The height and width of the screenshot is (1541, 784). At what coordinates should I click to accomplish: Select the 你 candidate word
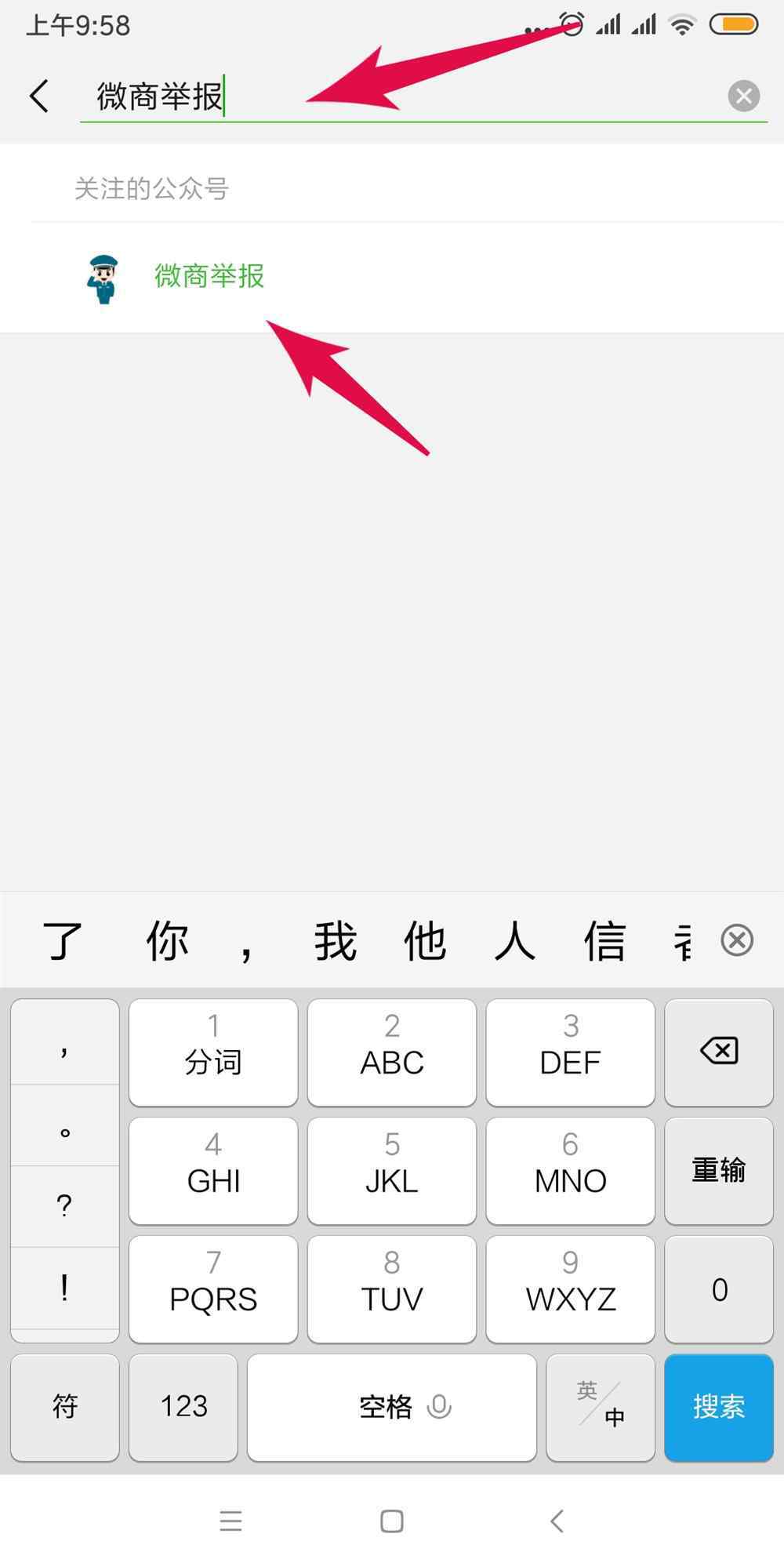pos(167,940)
